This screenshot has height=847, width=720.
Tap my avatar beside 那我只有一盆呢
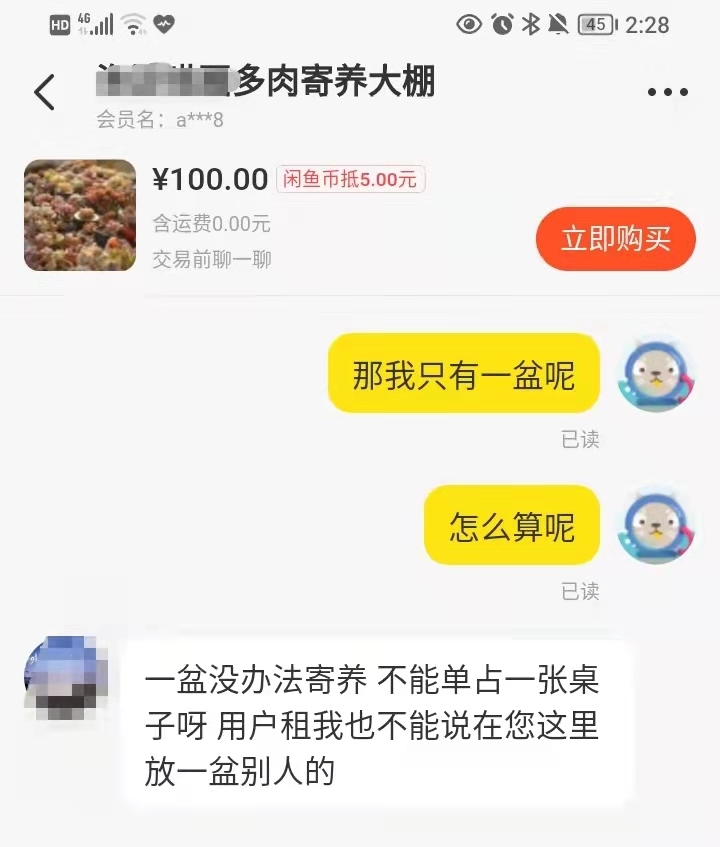(655, 374)
